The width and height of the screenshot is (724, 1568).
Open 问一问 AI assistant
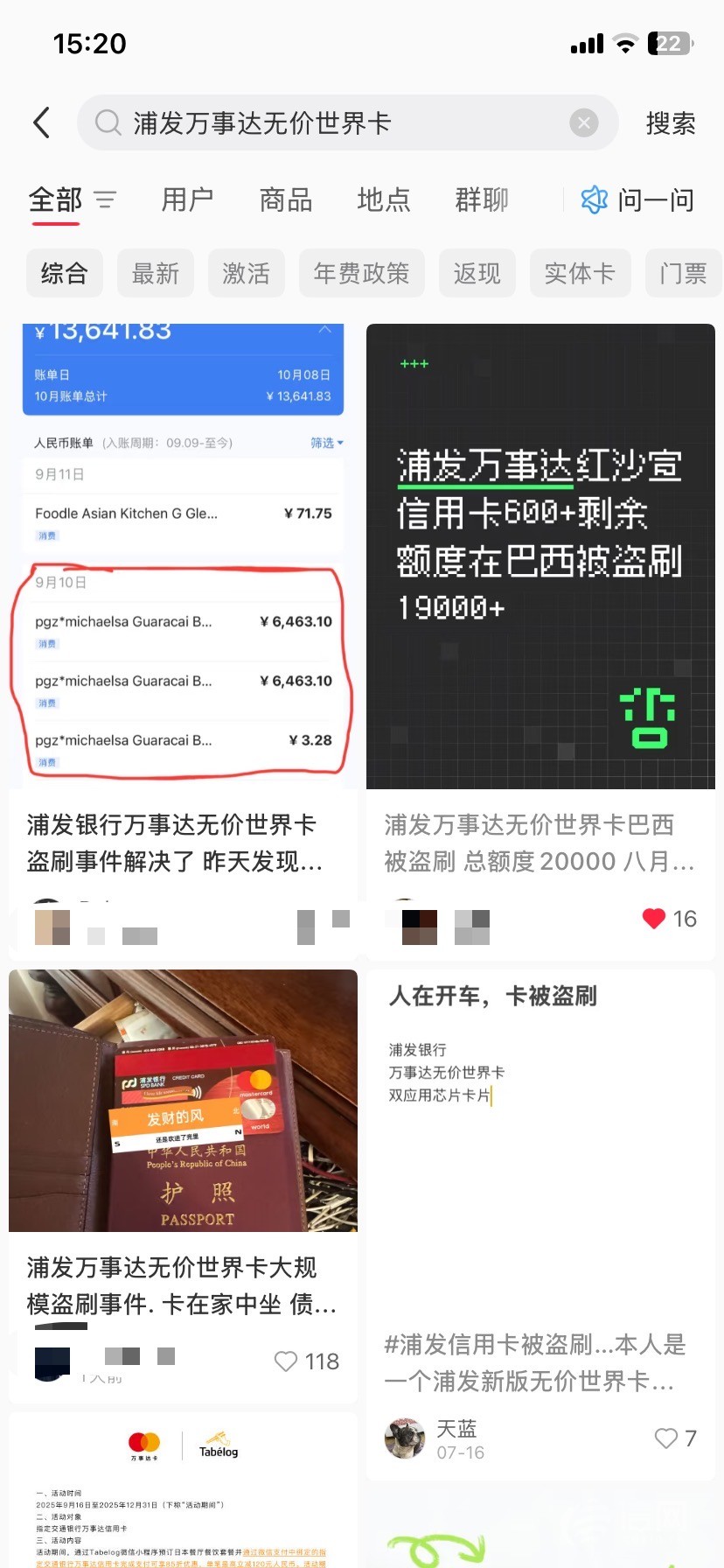[638, 200]
